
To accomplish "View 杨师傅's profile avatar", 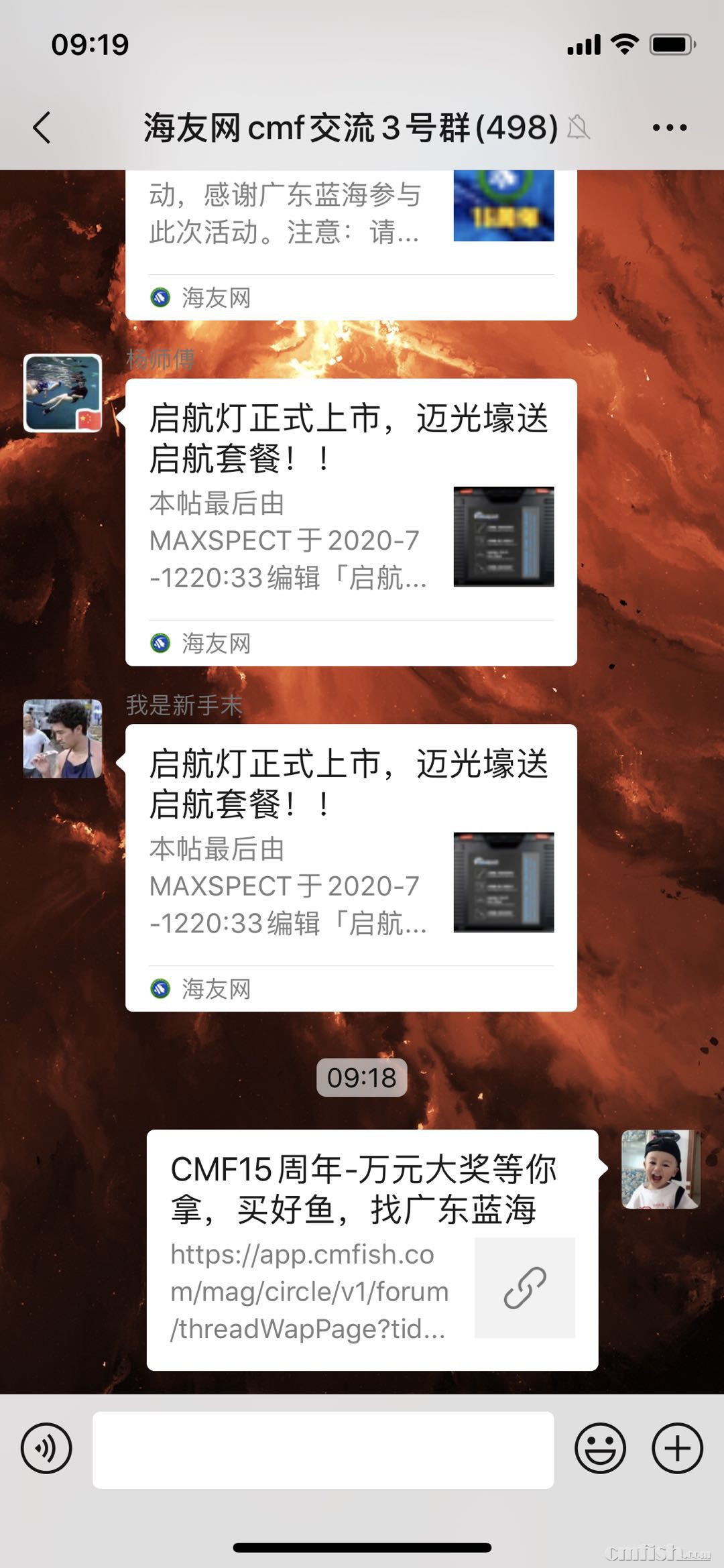I will point(63,393).
